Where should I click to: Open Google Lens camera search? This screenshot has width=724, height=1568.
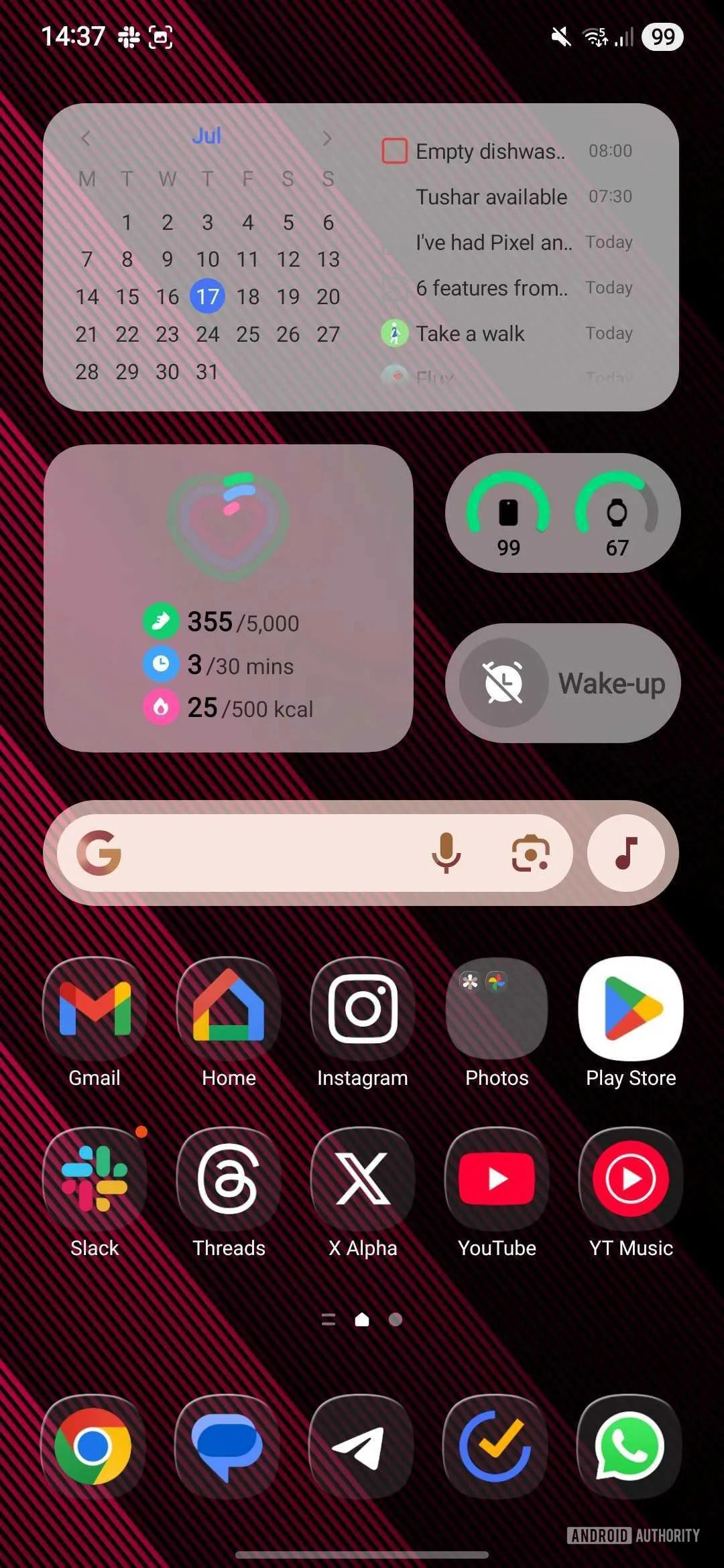tap(530, 853)
